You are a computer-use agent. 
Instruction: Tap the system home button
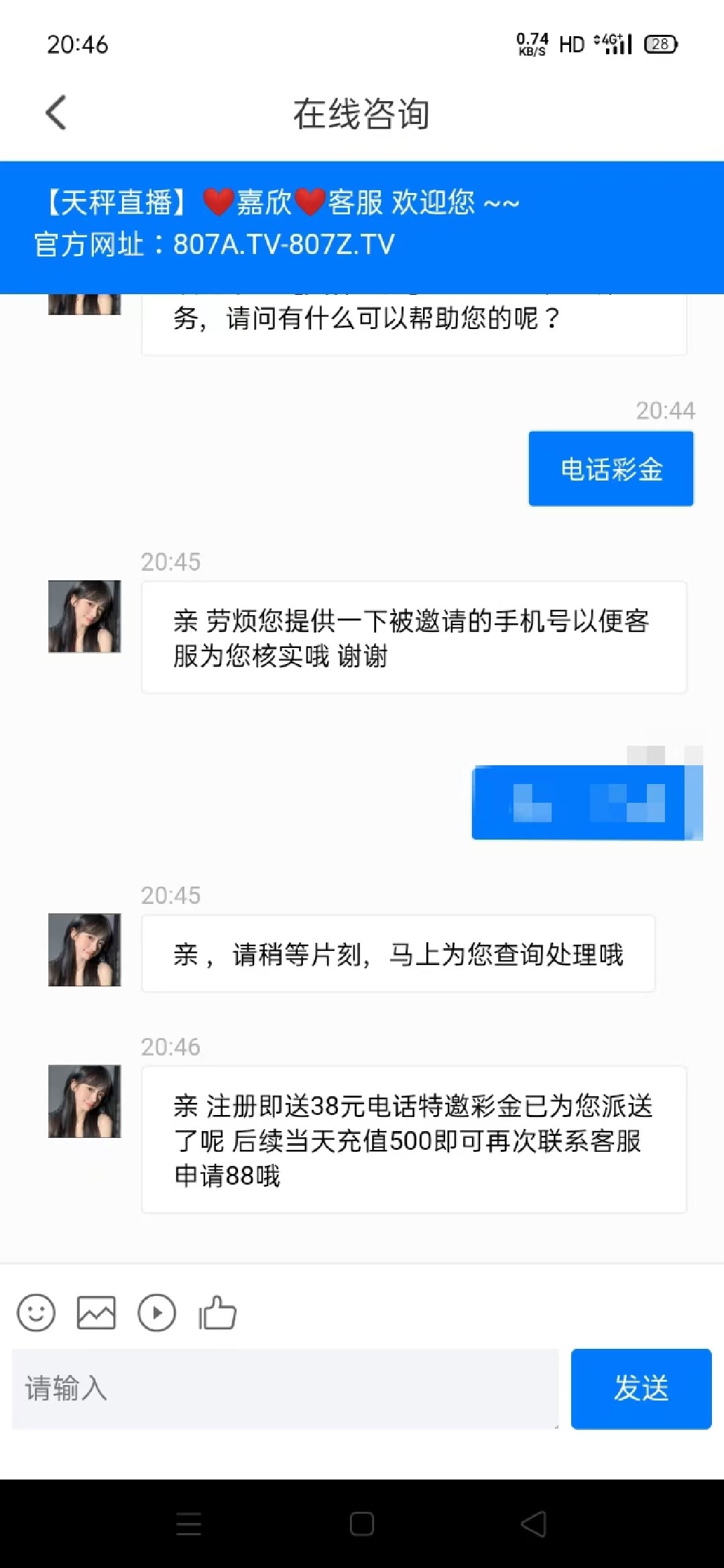click(362, 1524)
